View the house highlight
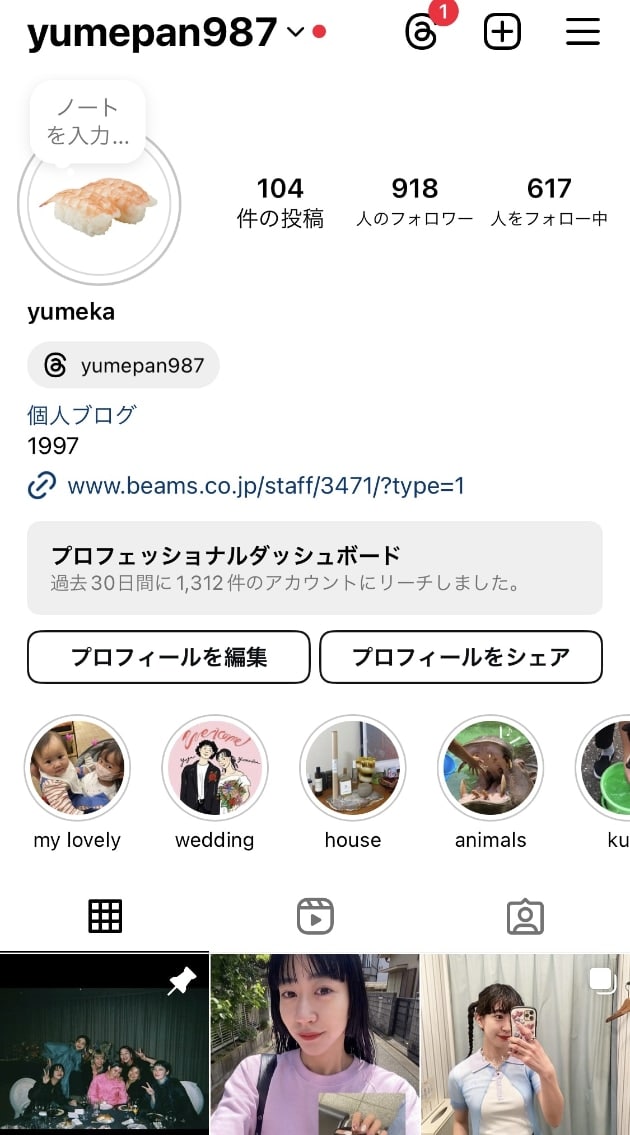Screen dimensions: 630x1135 (352, 768)
